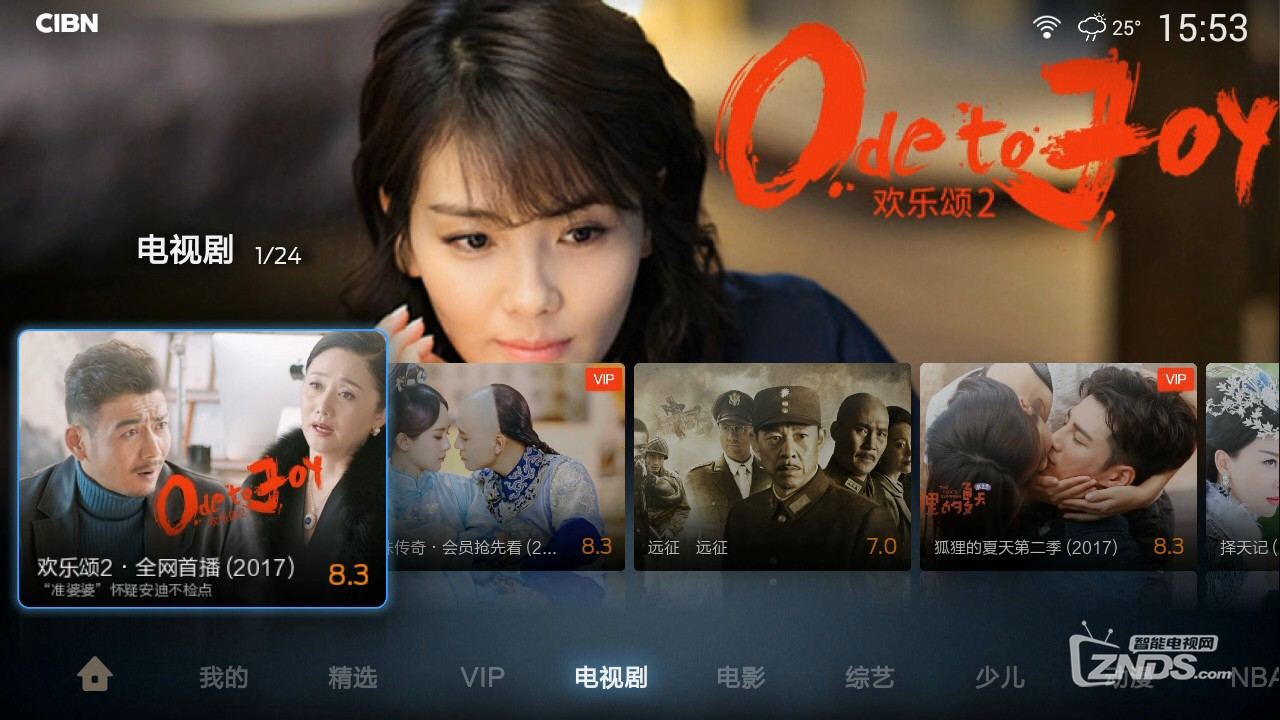This screenshot has width=1280, height=720.
Task: Open the 会员抢先看 VIP drama card
Action: 508,466
